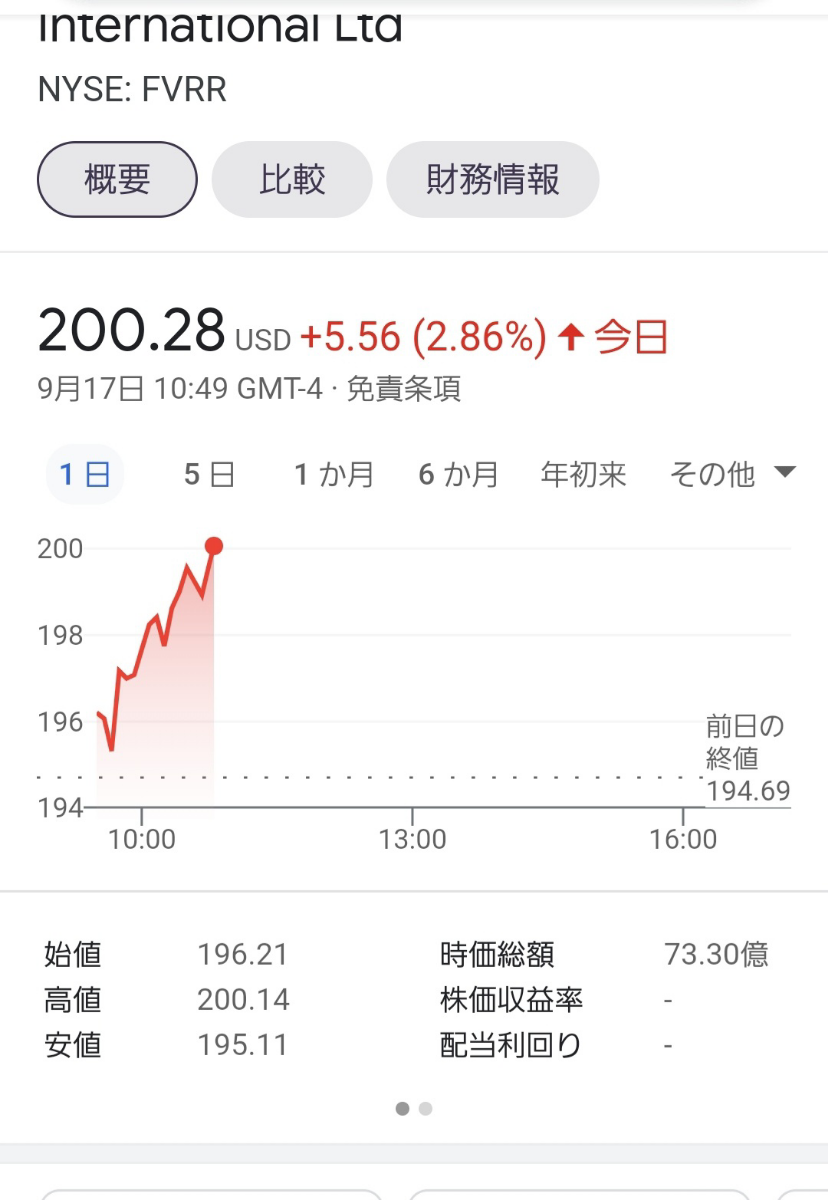
Task: Select the red price marker dot on chart
Action: [x=214, y=546]
